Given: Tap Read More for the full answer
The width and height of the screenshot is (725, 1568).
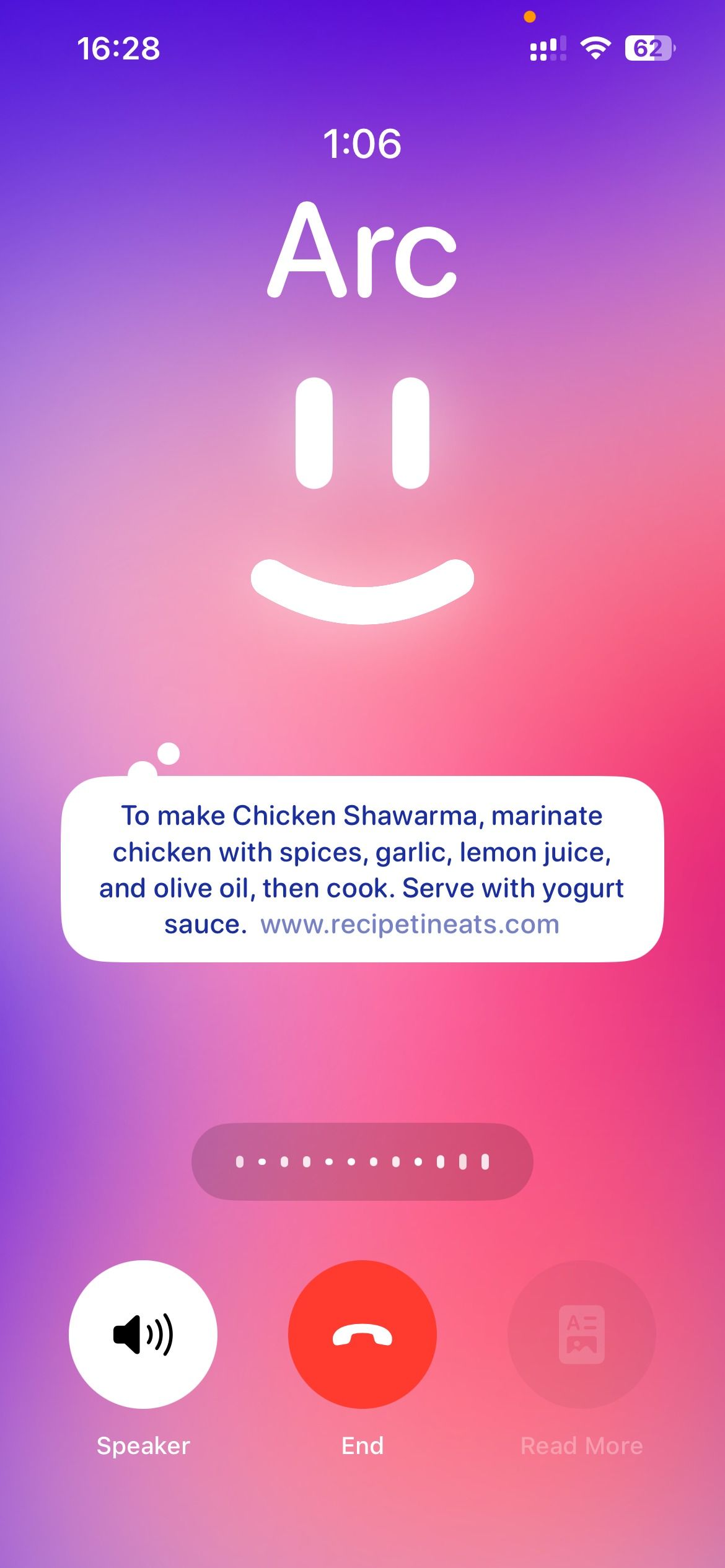Looking at the screenshot, I should click(x=581, y=1334).
